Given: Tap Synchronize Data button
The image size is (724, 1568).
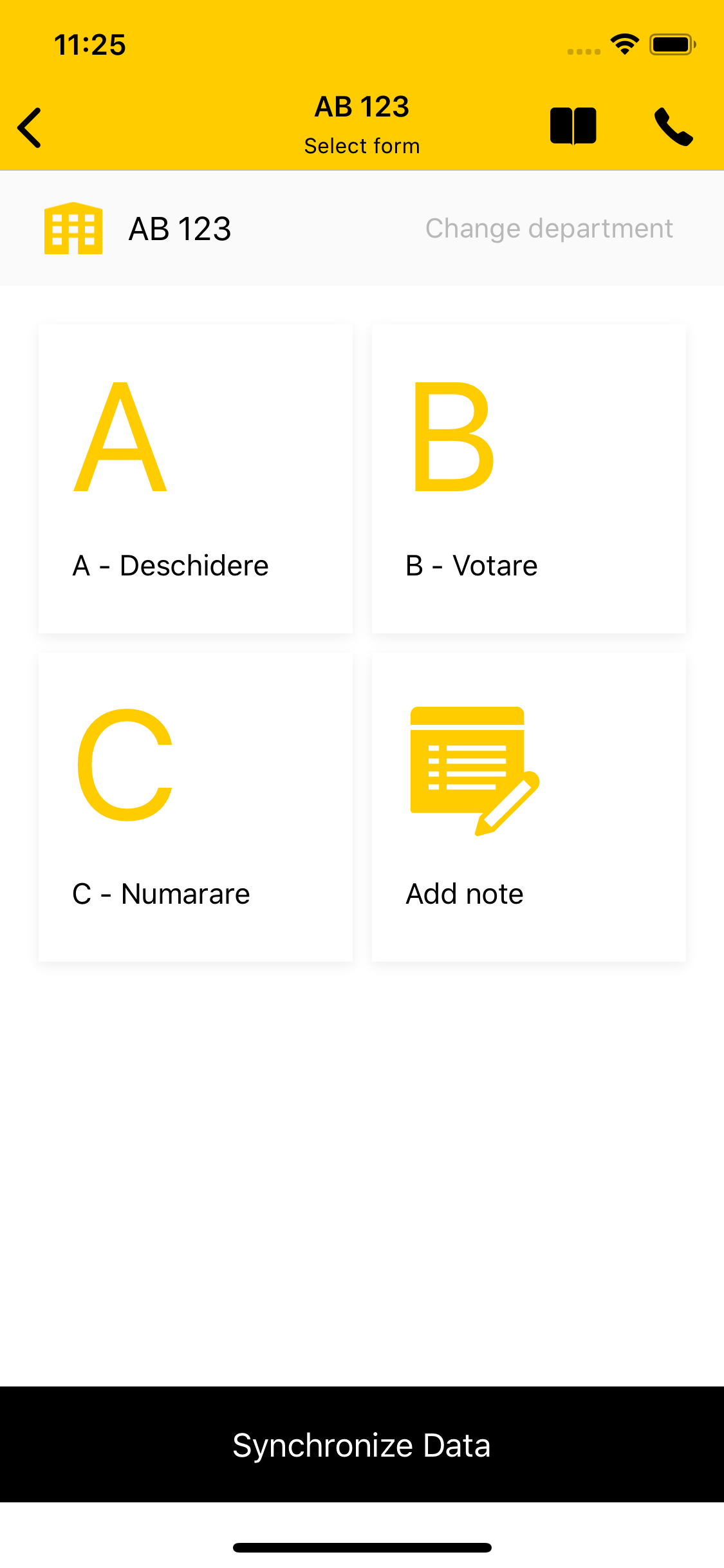Looking at the screenshot, I should [362, 1444].
